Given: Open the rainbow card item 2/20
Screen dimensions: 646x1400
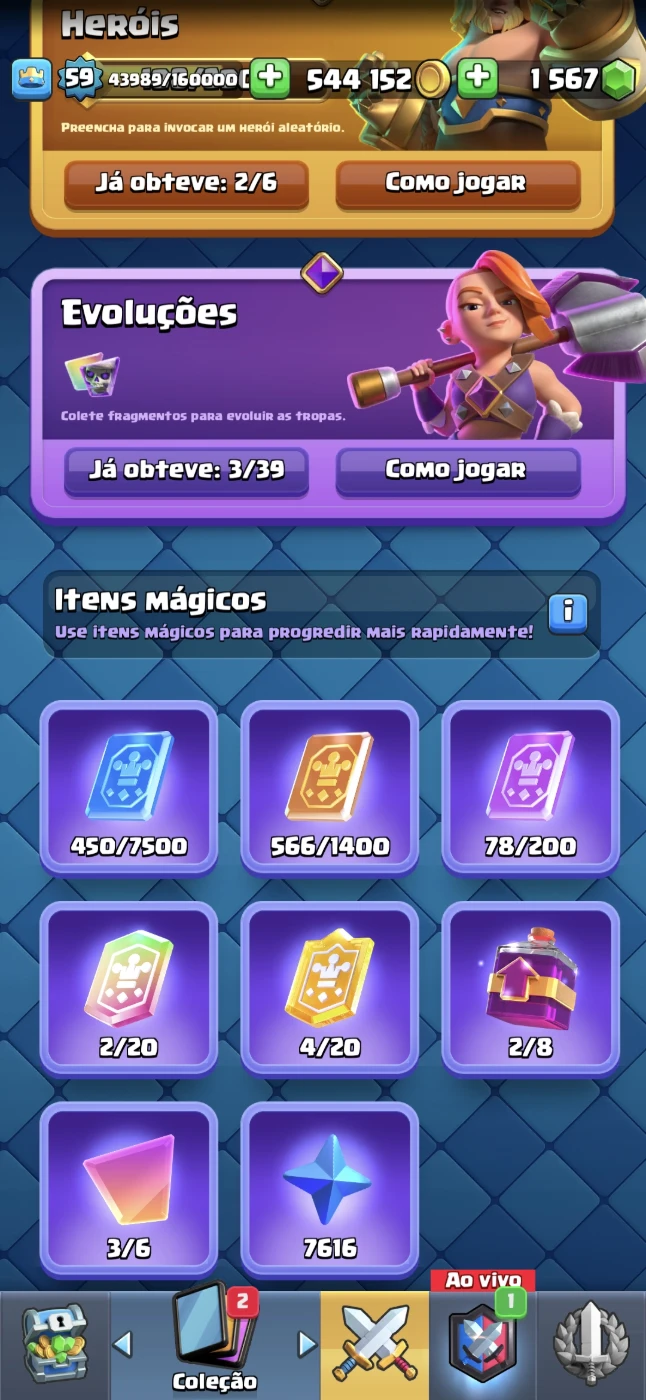Looking at the screenshot, I should coord(129,988).
